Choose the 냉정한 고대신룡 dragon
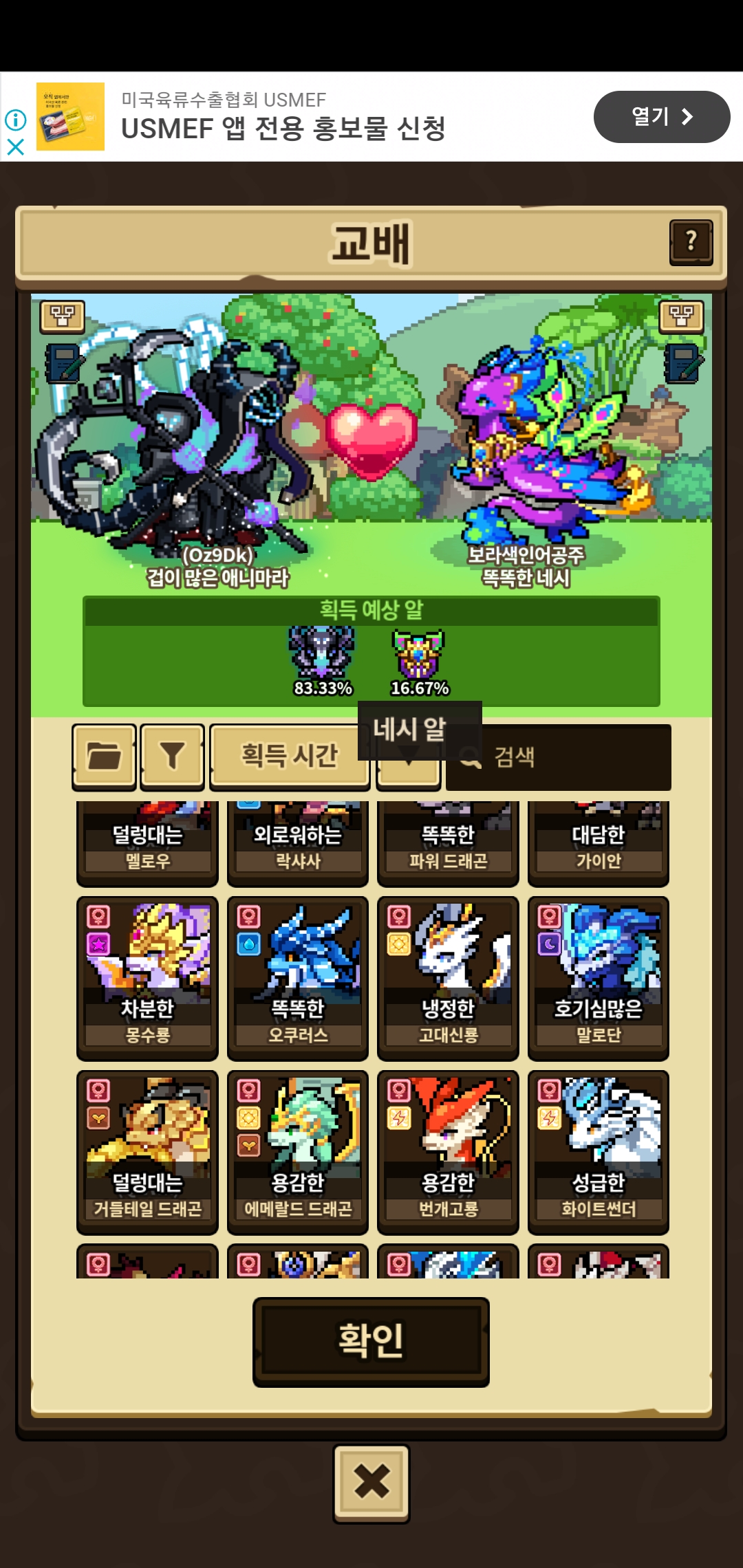Image resolution: width=743 pixels, height=1568 pixels. point(448,978)
